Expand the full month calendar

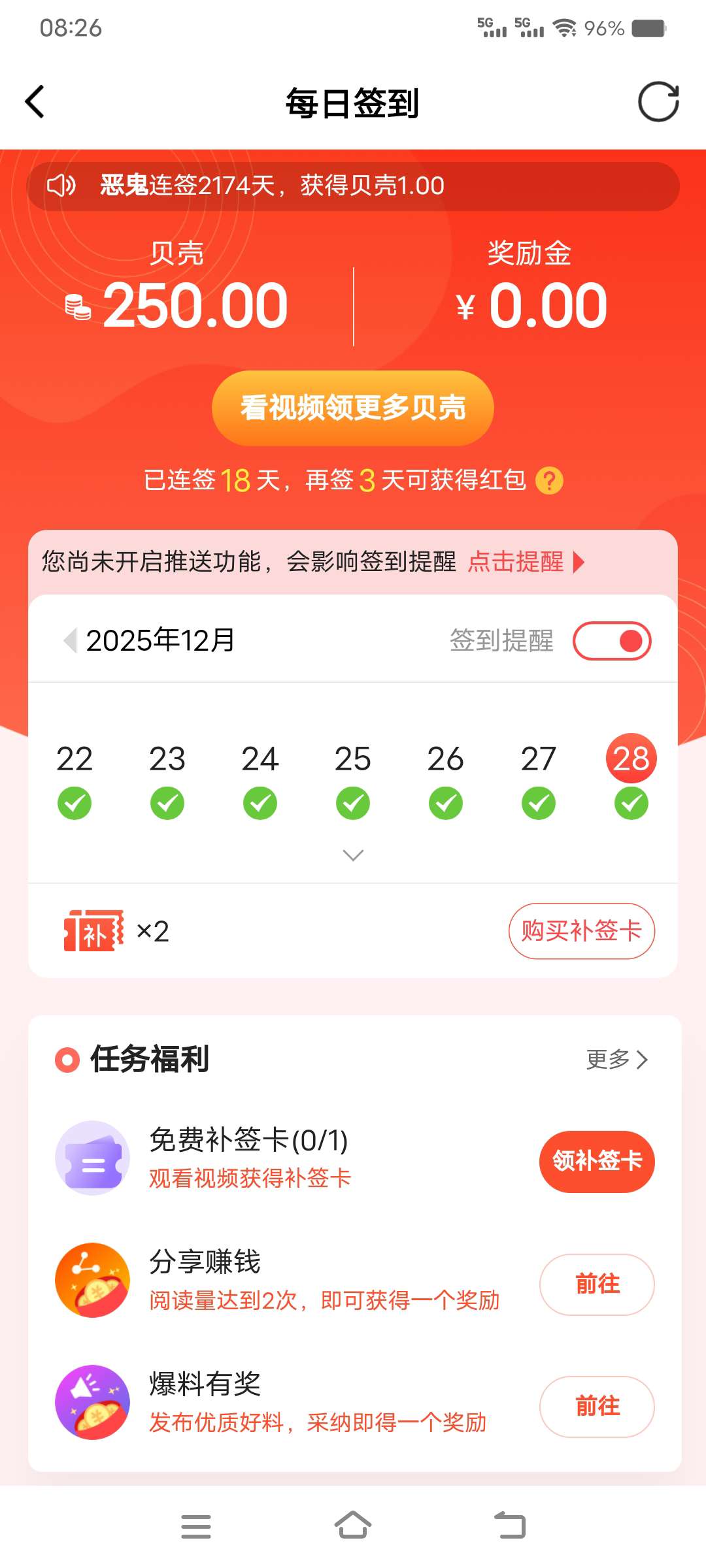click(353, 855)
